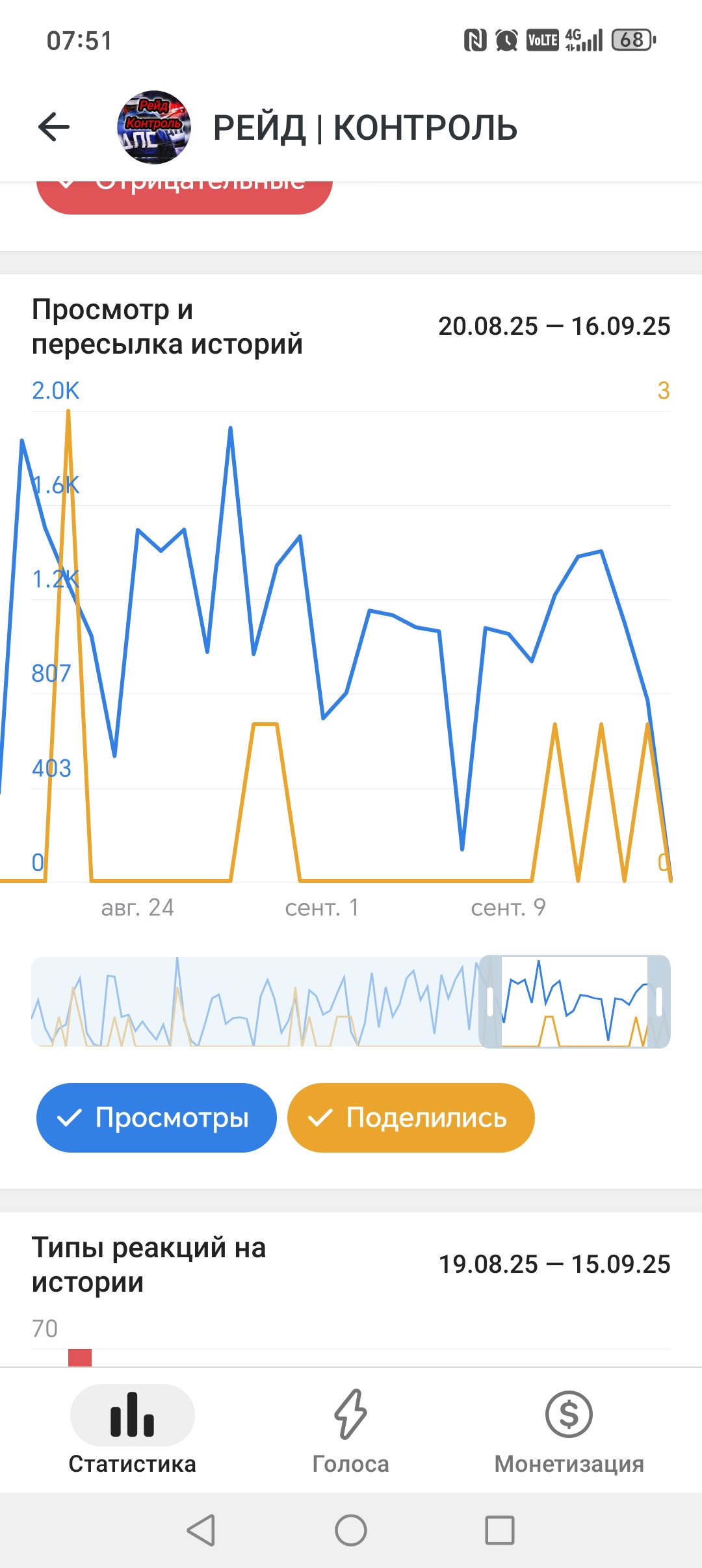Image resolution: width=702 pixels, height=1568 pixels.
Task: Toggle the Поделились series chip
Action: tap(411, 1117)
